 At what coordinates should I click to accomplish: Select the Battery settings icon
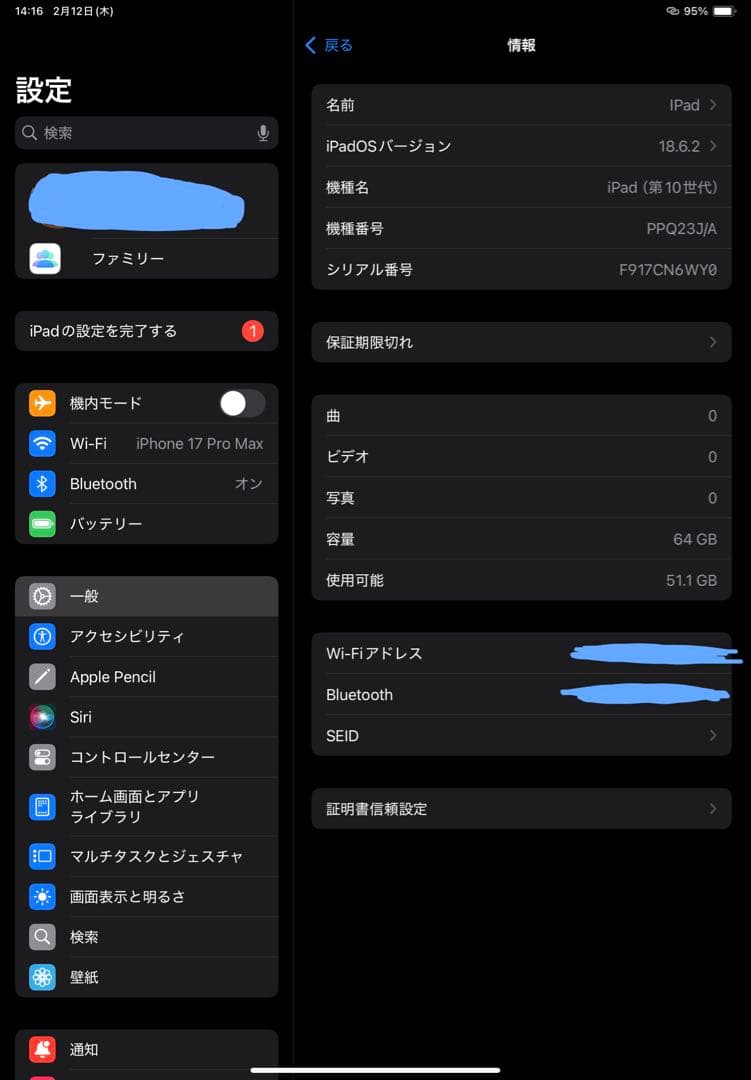[x=42, y=524]
